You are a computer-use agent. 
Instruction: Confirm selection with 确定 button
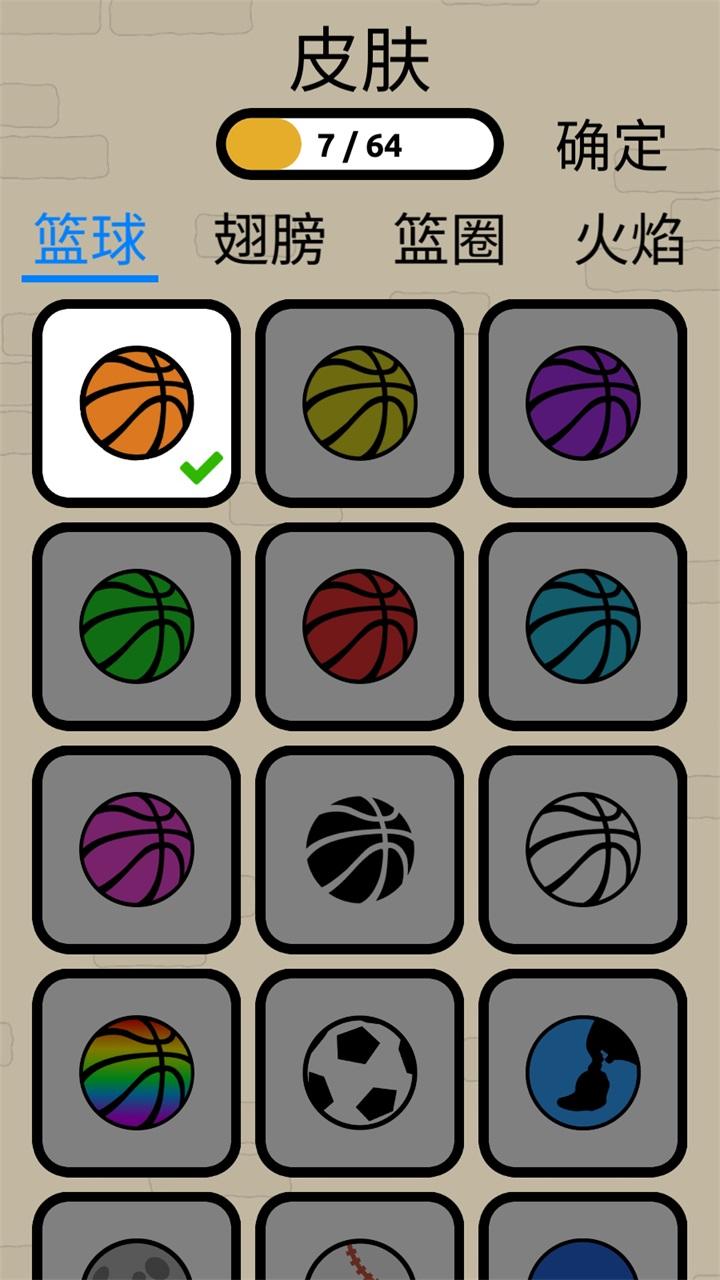(611, 146)
